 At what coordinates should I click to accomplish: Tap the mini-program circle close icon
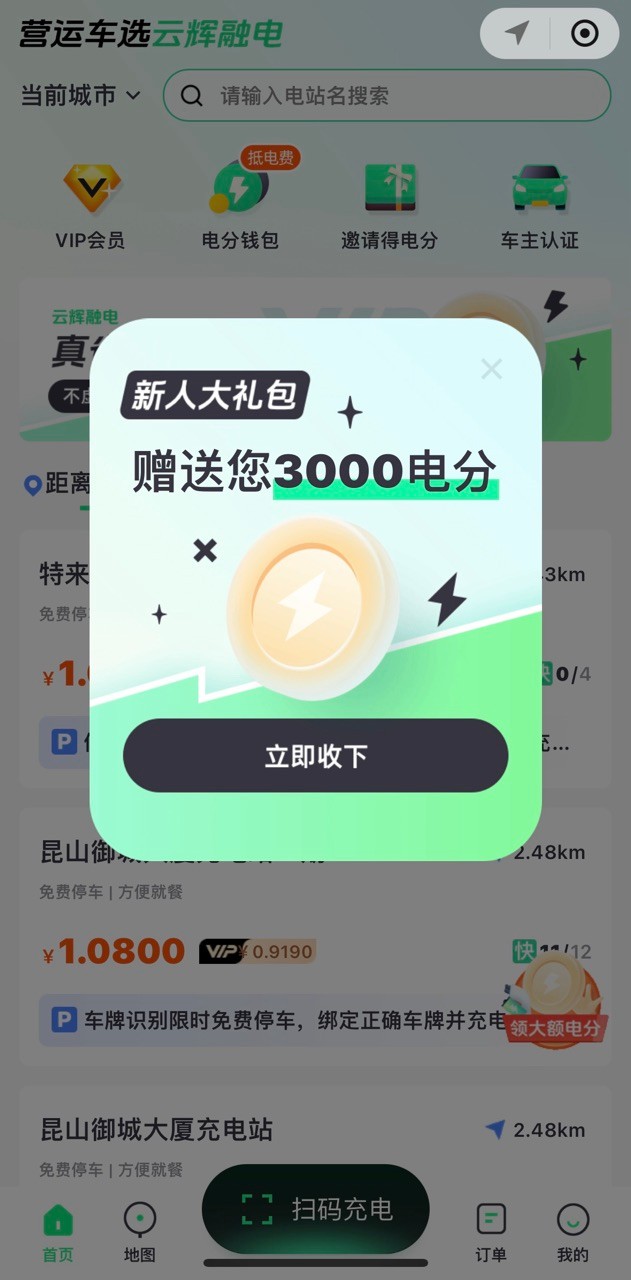point(584,34)
